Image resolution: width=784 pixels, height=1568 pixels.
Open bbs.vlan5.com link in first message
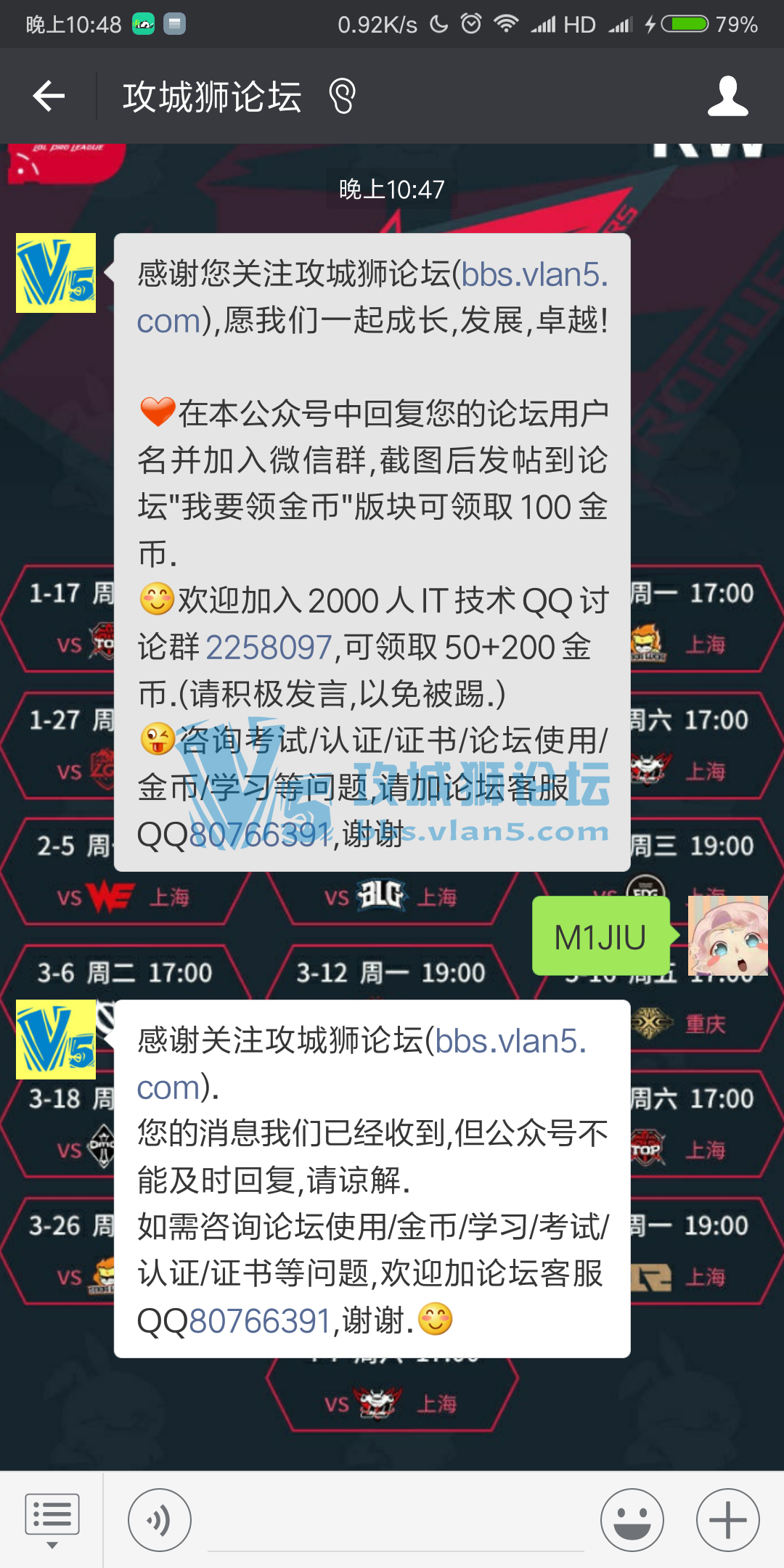pos(534,275)
